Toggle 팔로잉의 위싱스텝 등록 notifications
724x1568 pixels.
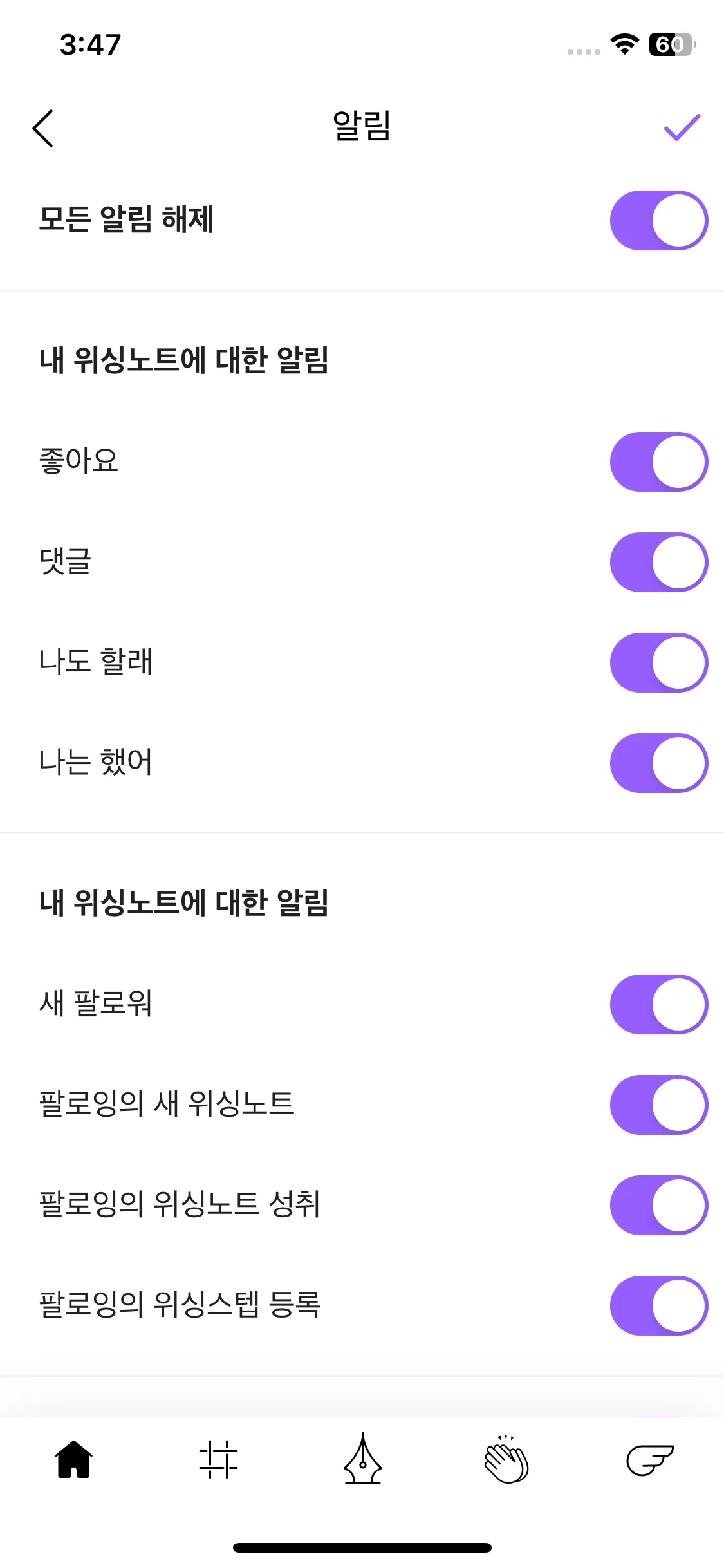658,1305
